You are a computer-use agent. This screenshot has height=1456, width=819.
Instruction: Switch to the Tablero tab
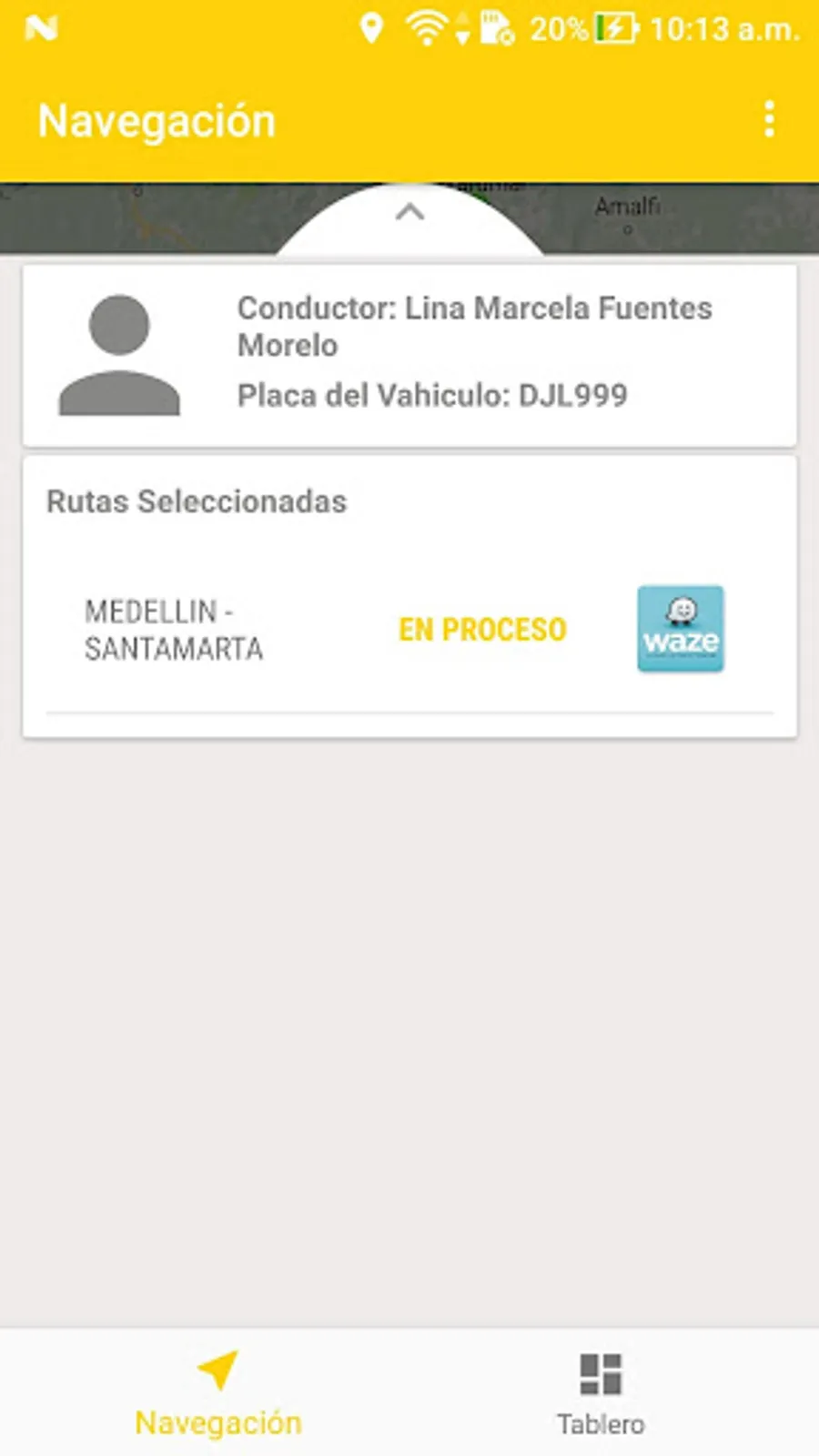click(x=601, y=1392)
